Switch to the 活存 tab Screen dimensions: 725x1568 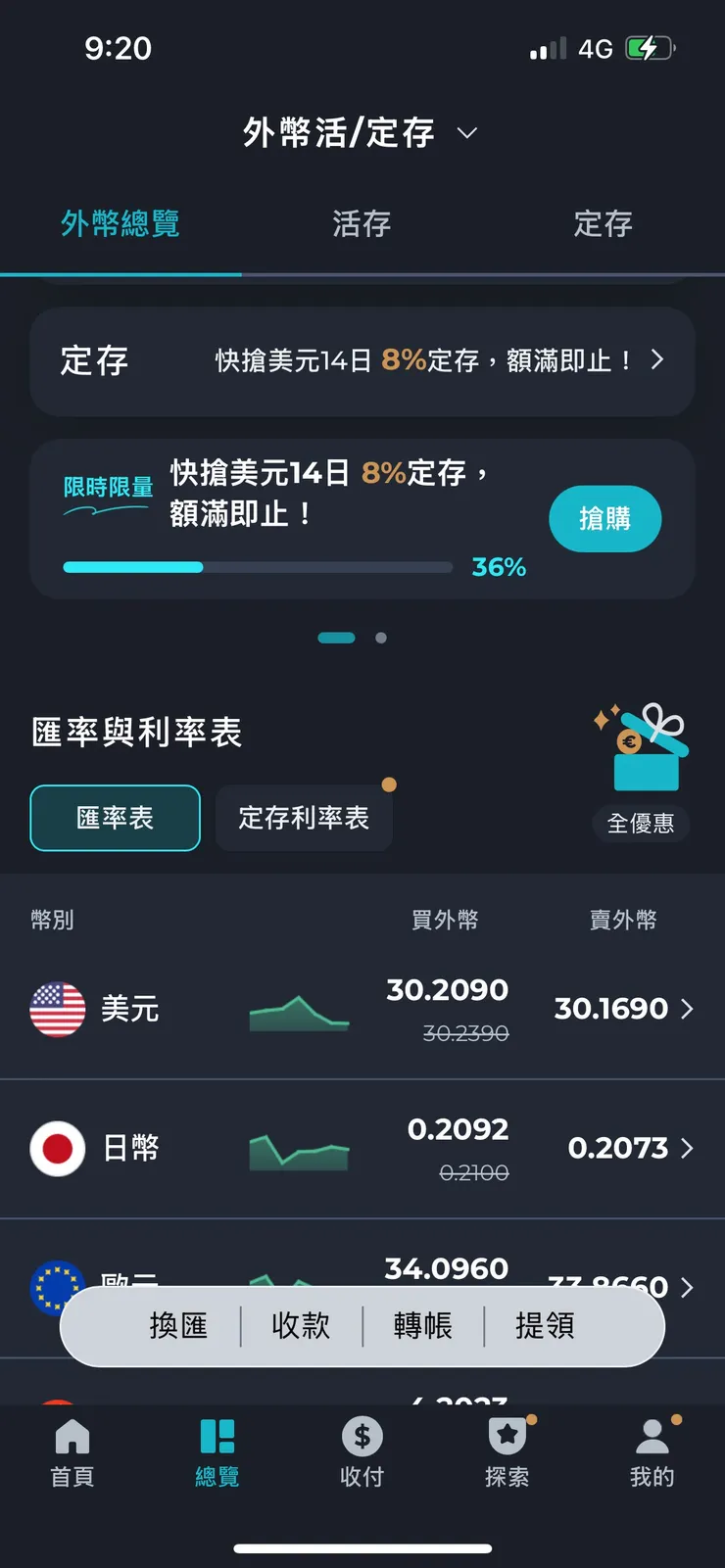click(x=361, y=224)
